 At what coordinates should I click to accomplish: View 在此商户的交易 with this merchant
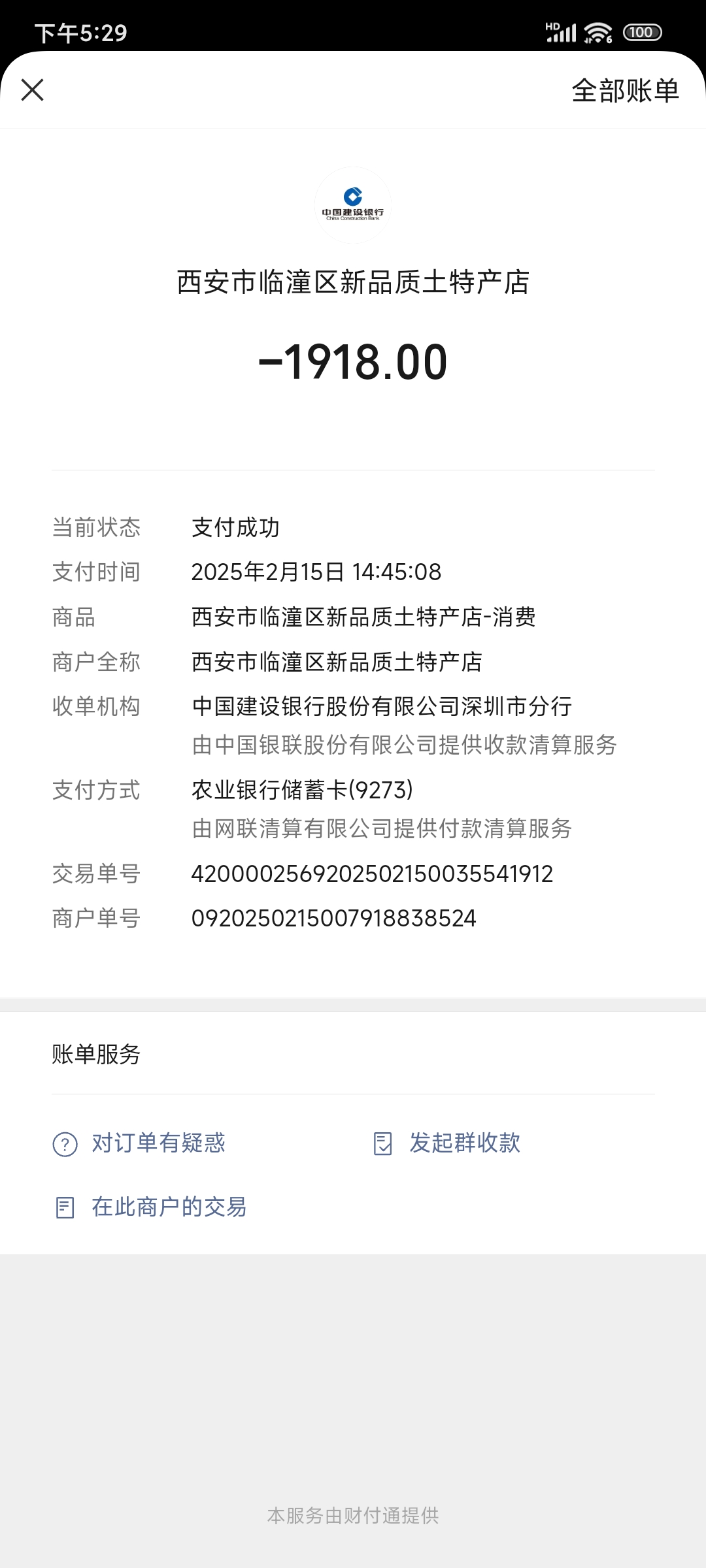coord(150,1207)
